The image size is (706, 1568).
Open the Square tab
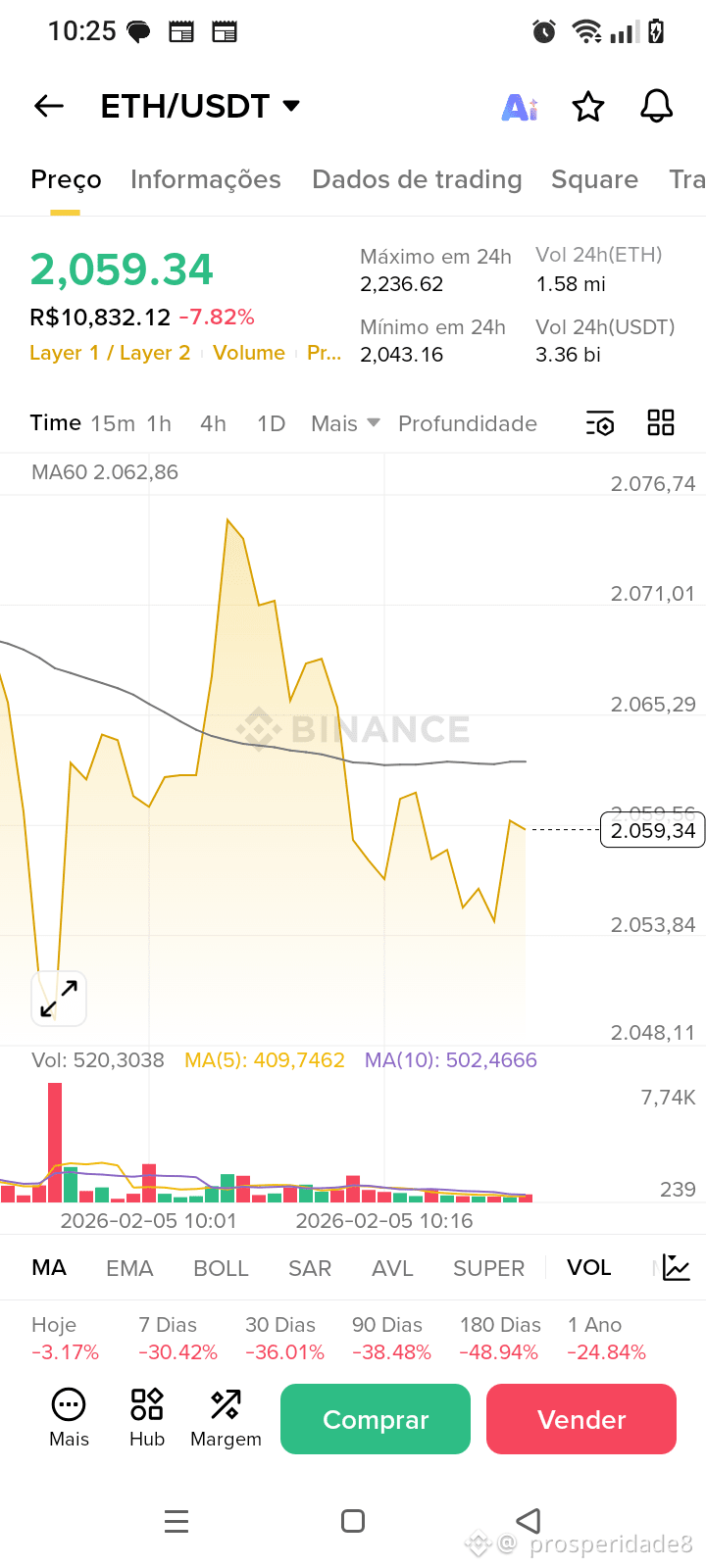594,179
